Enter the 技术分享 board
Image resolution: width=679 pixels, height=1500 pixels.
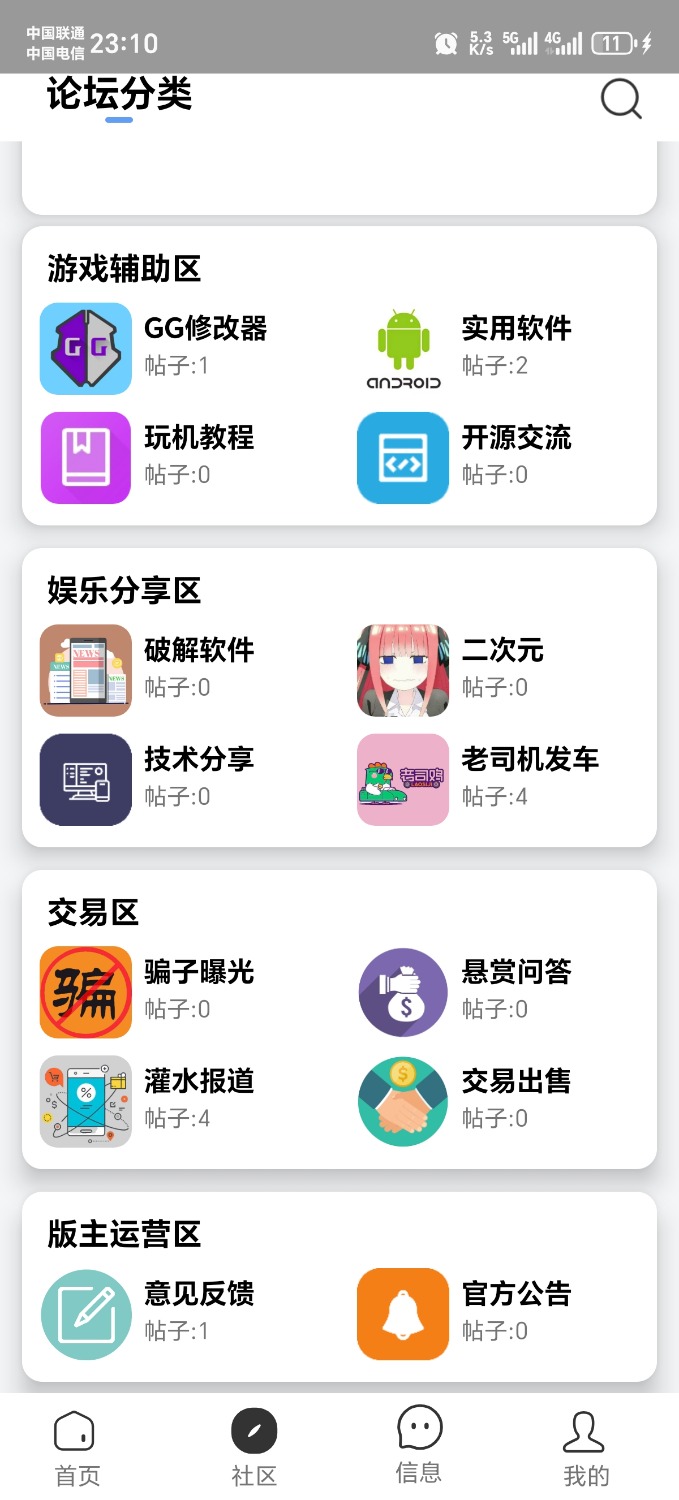click(x=86, y=779)
